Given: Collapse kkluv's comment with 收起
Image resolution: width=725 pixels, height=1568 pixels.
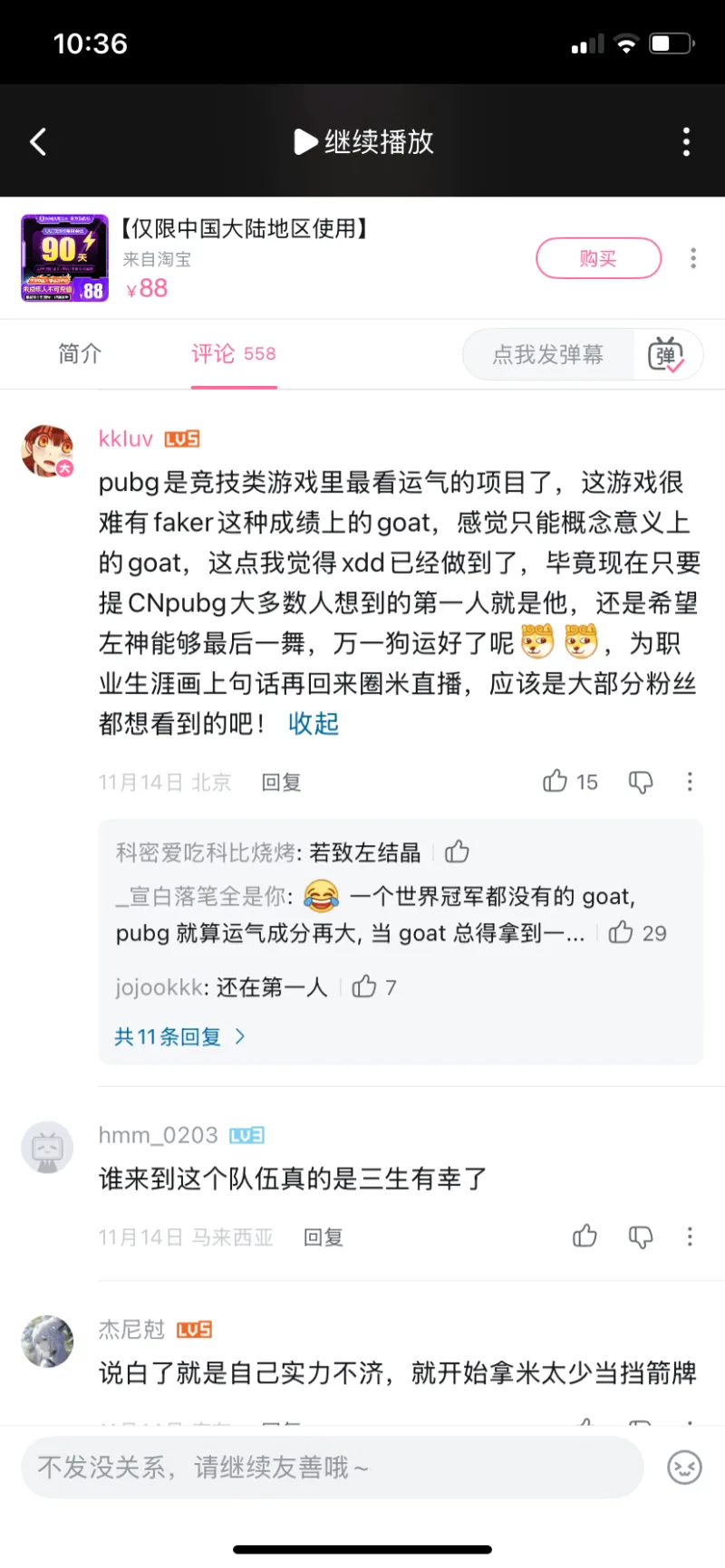Looking at the screenshot, I should coord(313,724).
